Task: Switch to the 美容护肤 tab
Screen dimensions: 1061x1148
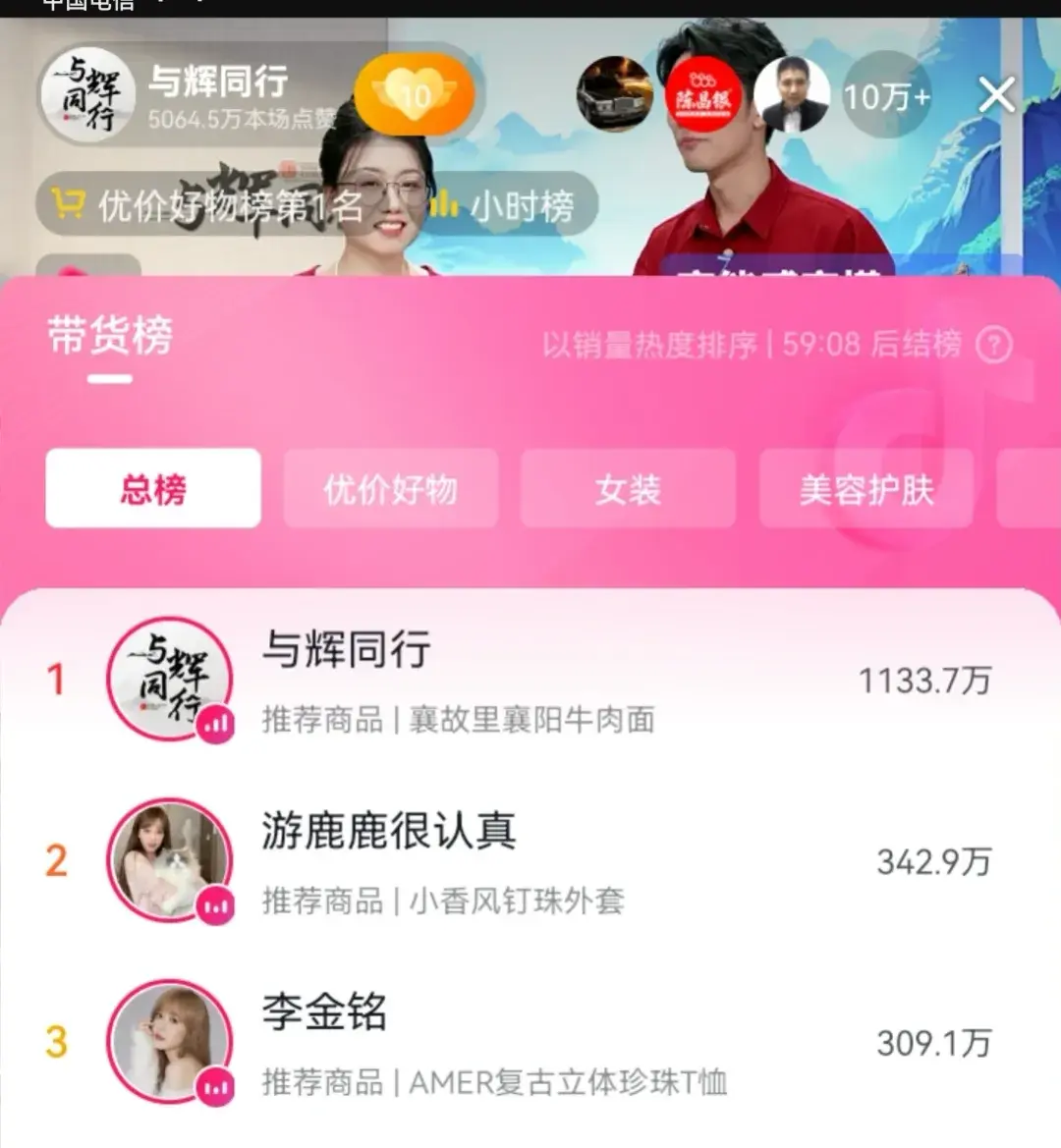Action: 866,488
